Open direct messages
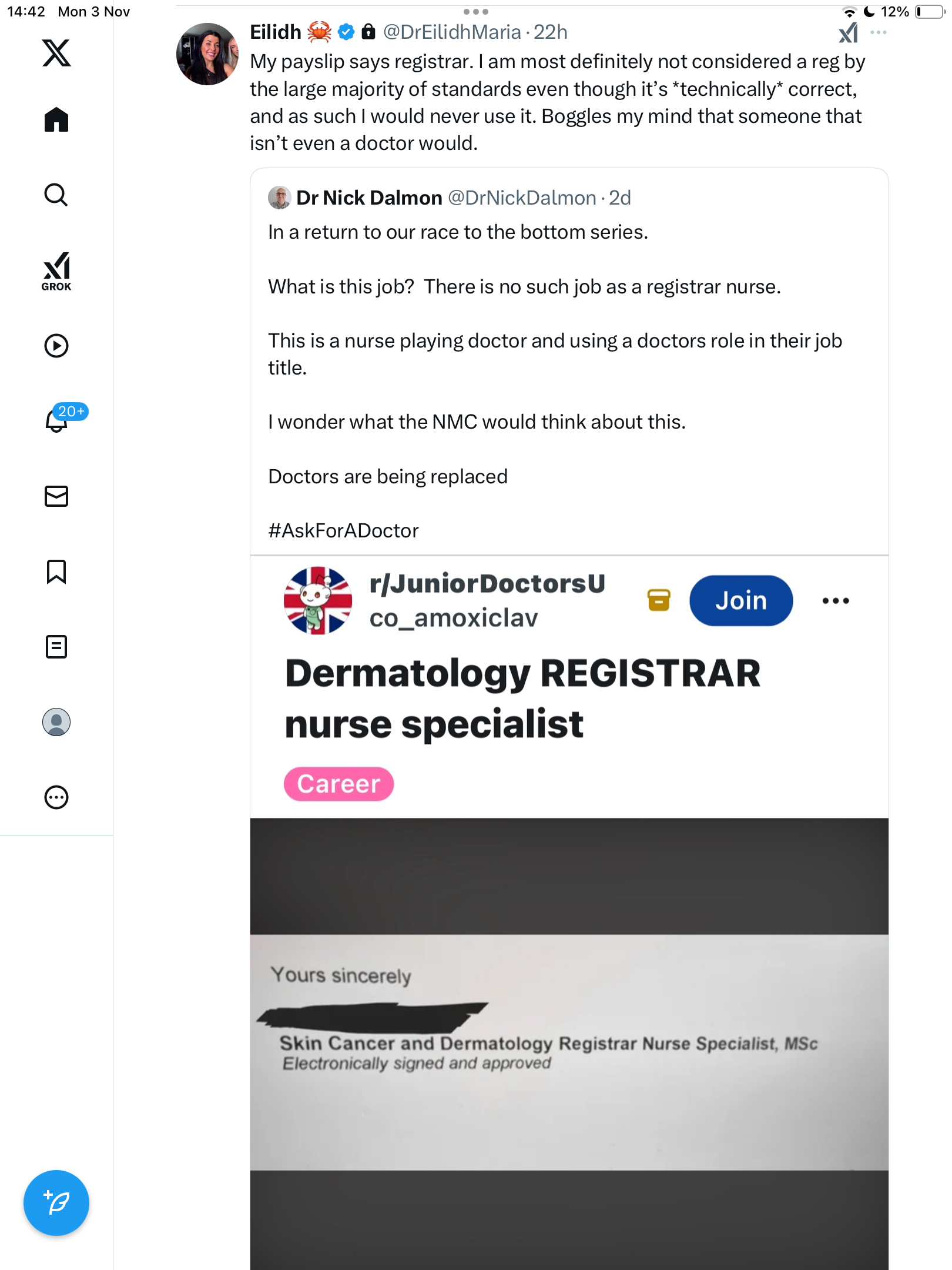 pos(56,496)
